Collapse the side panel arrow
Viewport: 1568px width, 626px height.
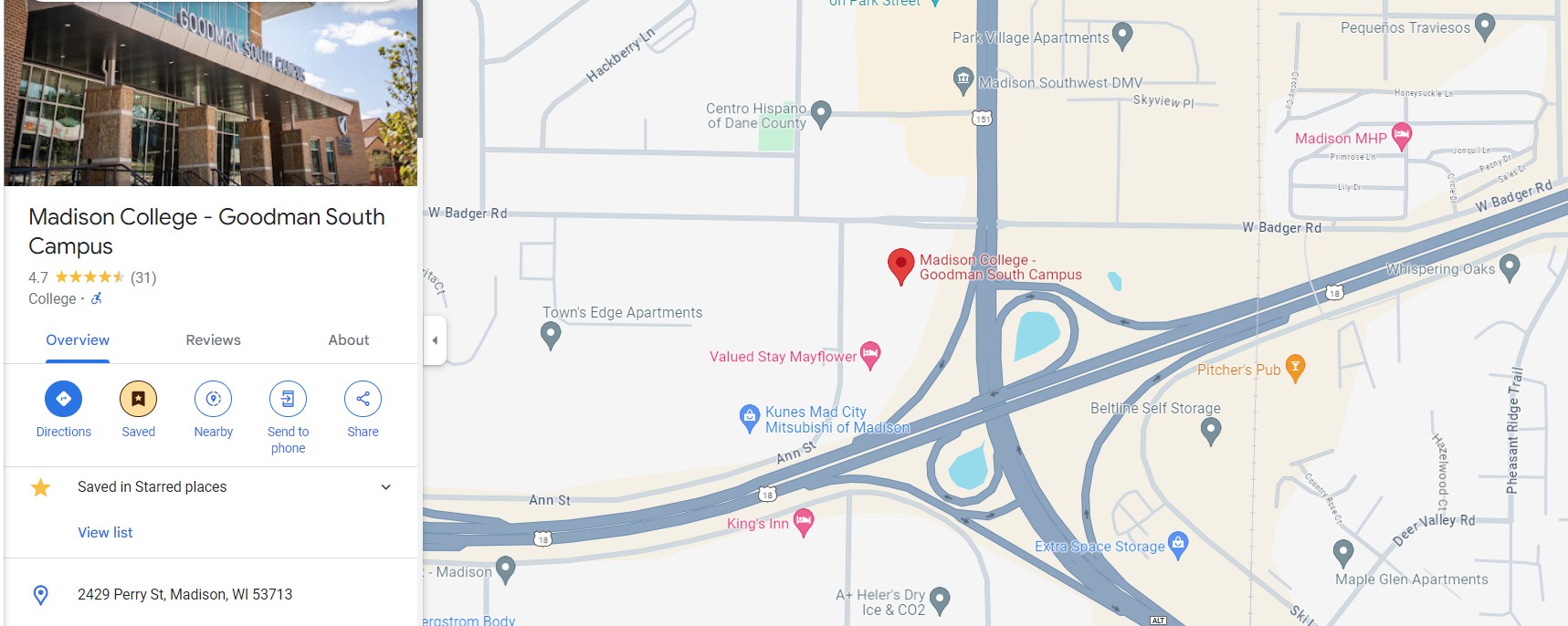coord(435,340)
